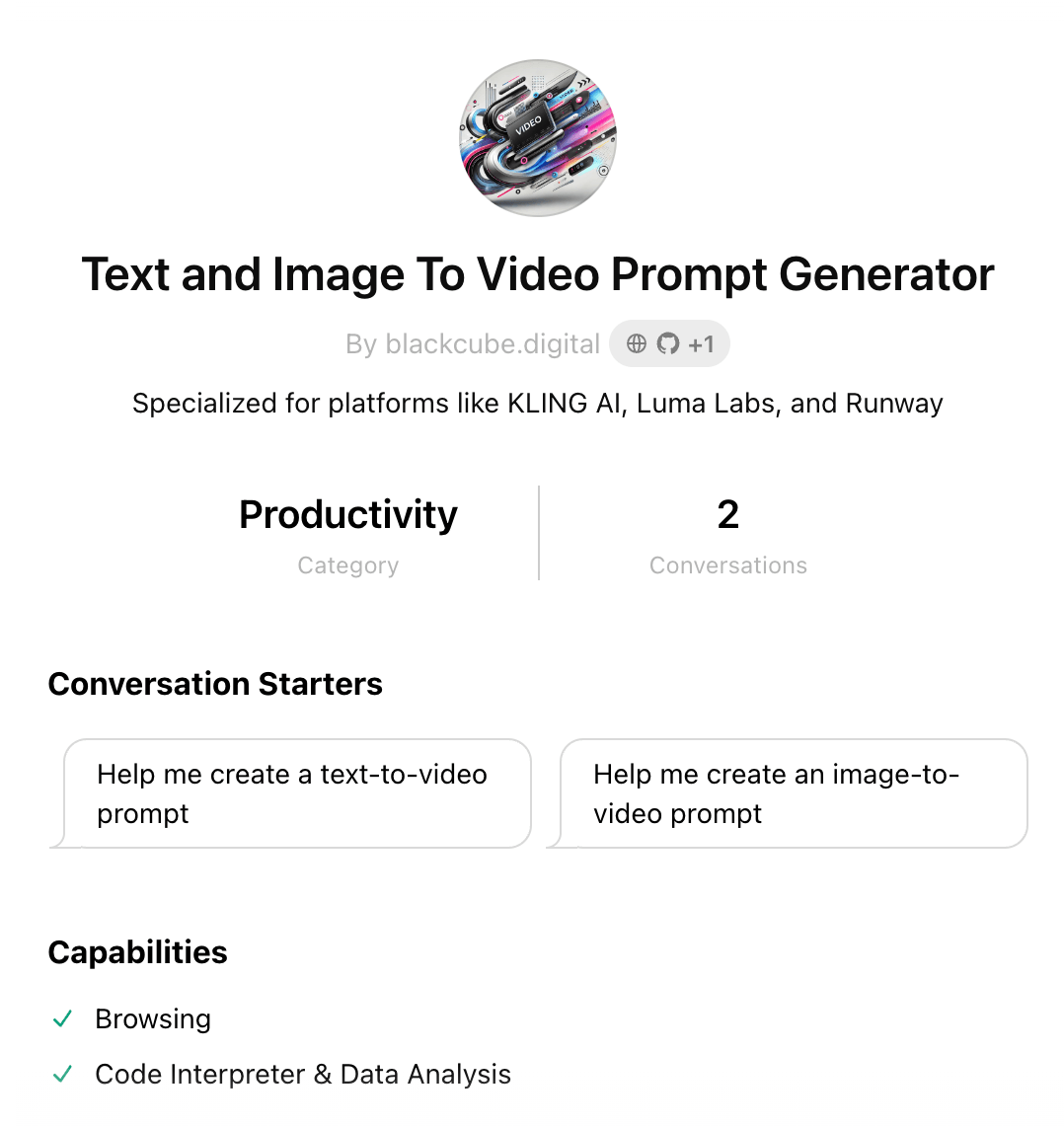
Task: Toggle the Browsing capability entry
Action: coord(153,1017)
